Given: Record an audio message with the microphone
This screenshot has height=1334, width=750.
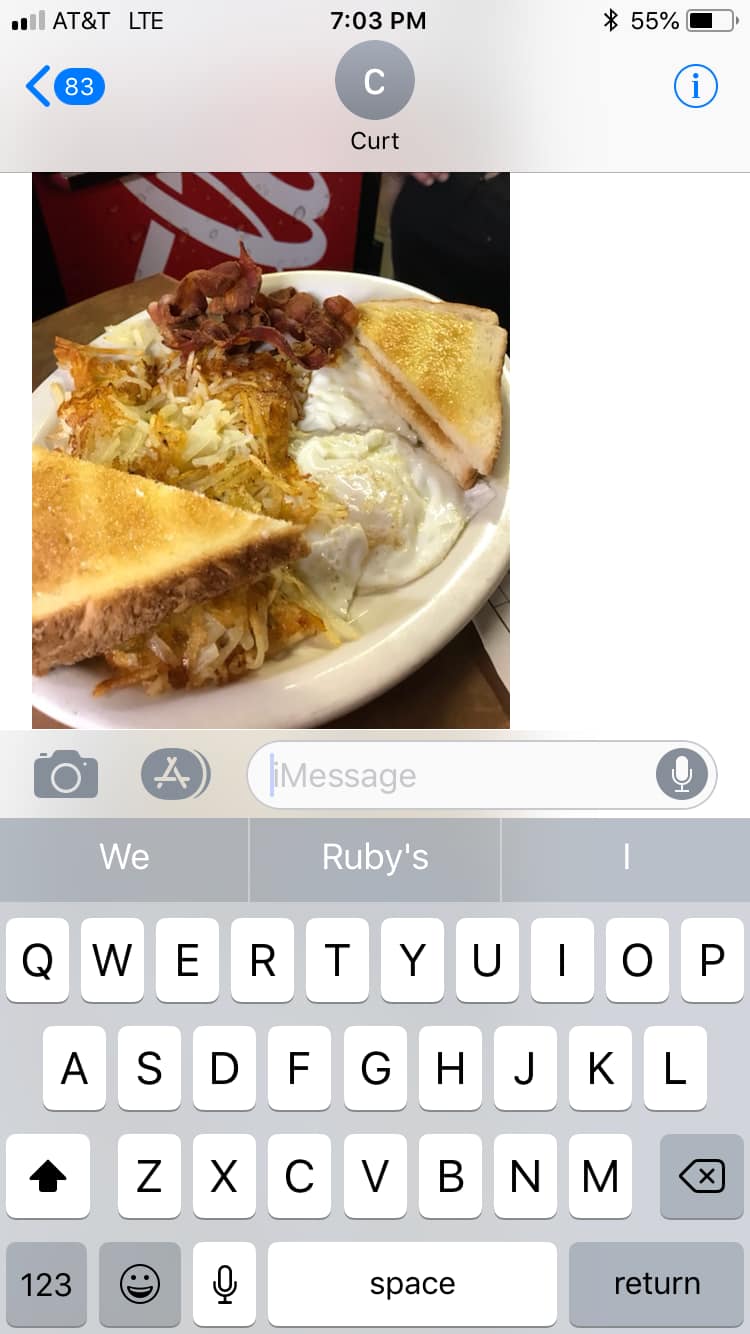Looking at the screenshot, I should pos(682,775).
